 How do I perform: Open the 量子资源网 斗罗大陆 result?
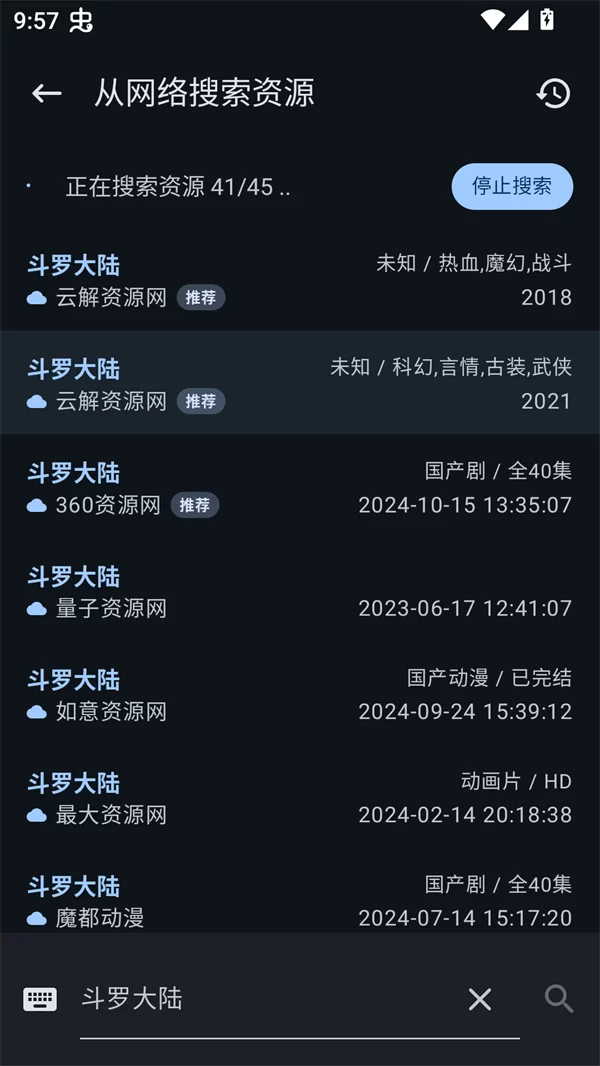[x=300, y=592]
